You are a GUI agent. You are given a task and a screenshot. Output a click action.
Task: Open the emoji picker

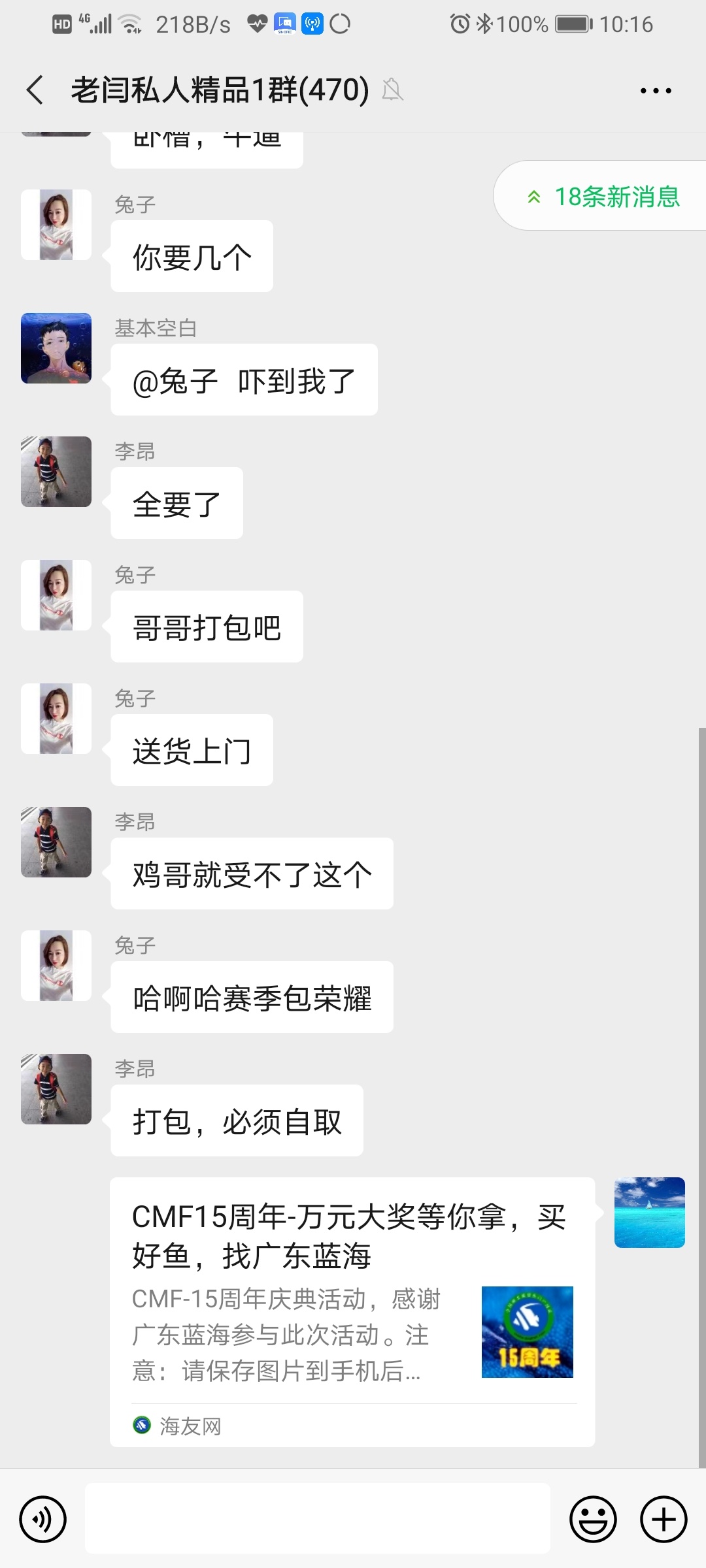click(593, 1519)
